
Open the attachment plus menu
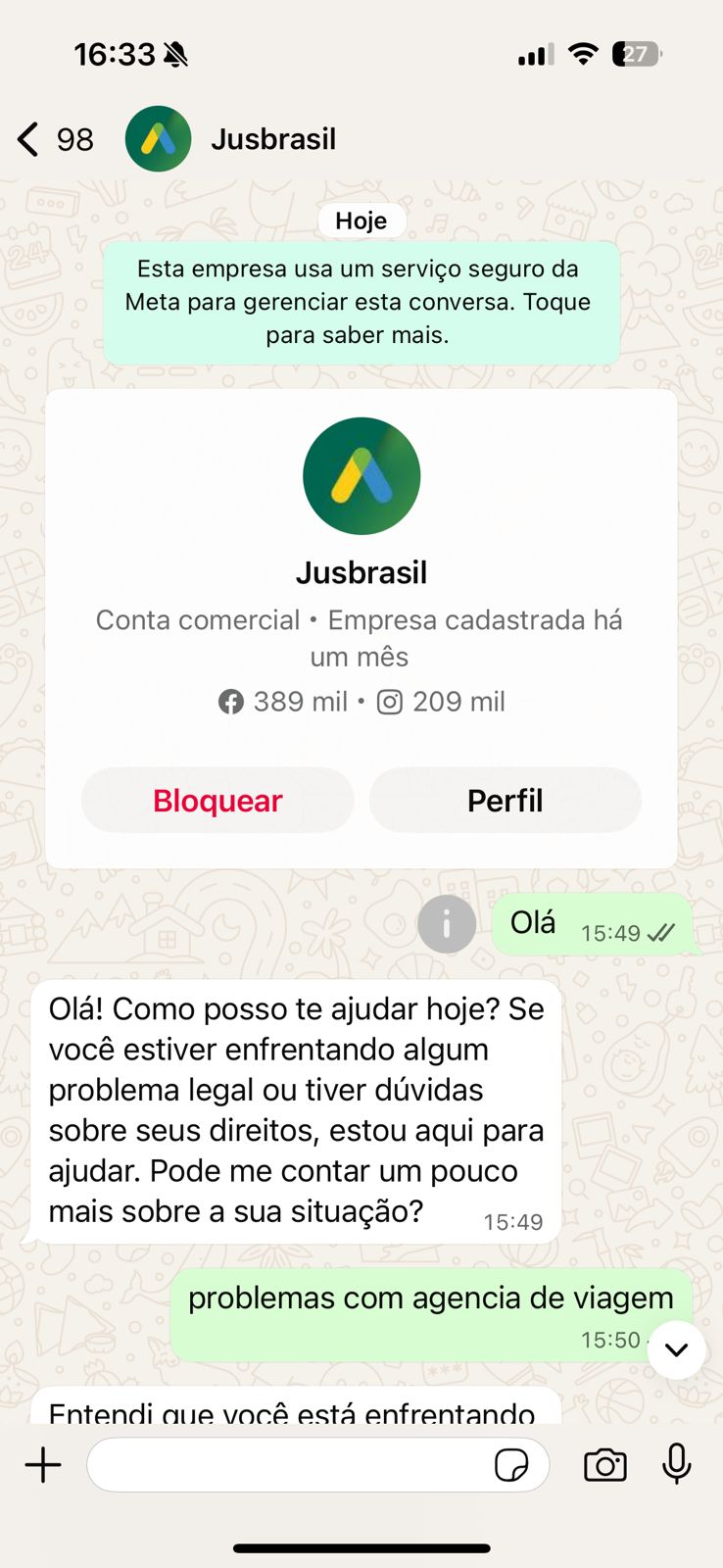[43, 1465]
